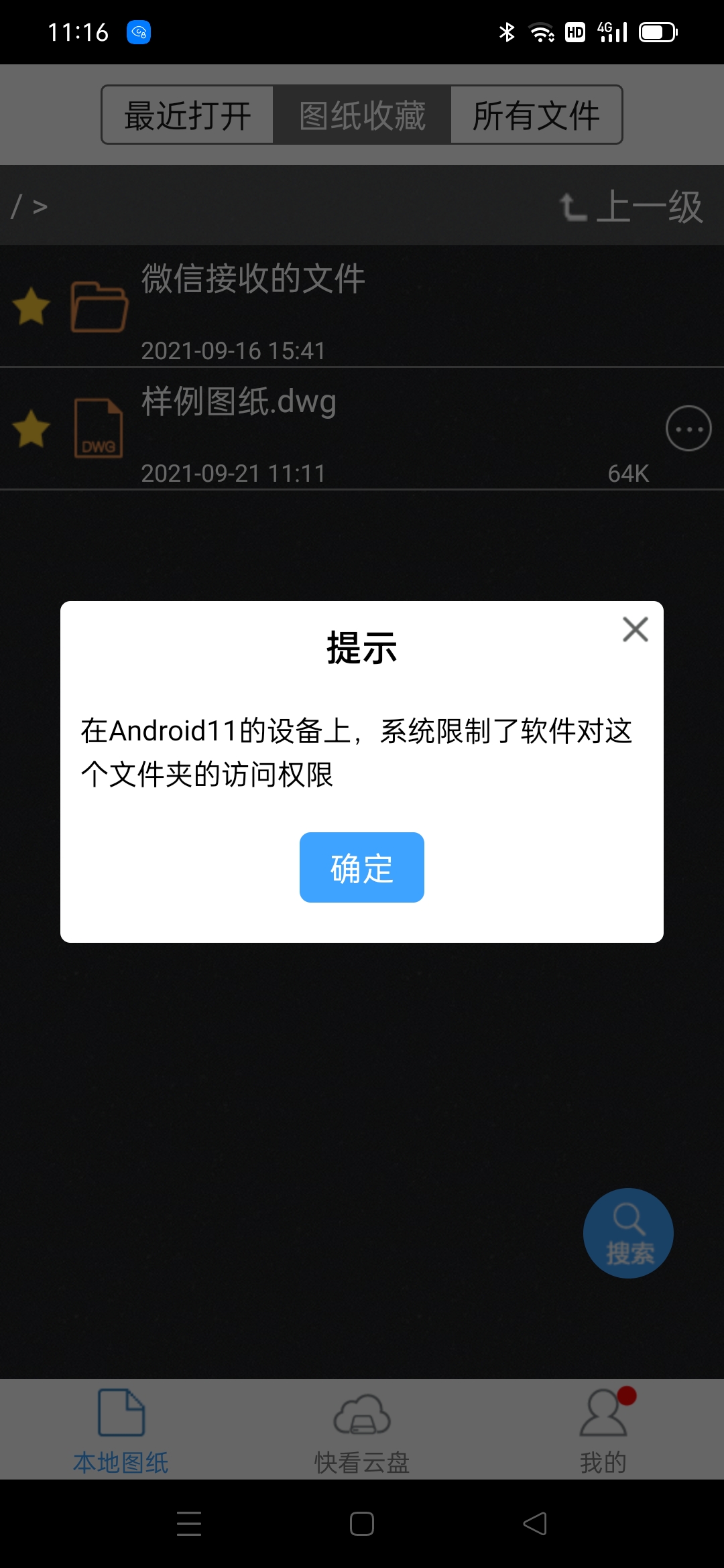Toggle favorite star on 微信接收的文件
The height and width of the screenshot is (1568, 724).
coord(31,307)
